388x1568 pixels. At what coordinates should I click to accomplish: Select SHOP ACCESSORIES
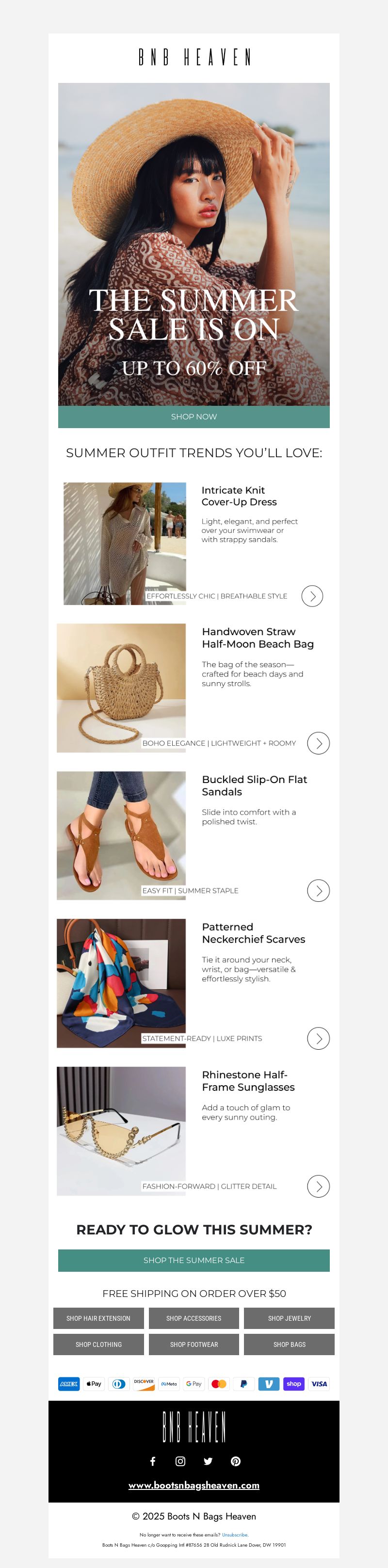(x=194, y=1318)
